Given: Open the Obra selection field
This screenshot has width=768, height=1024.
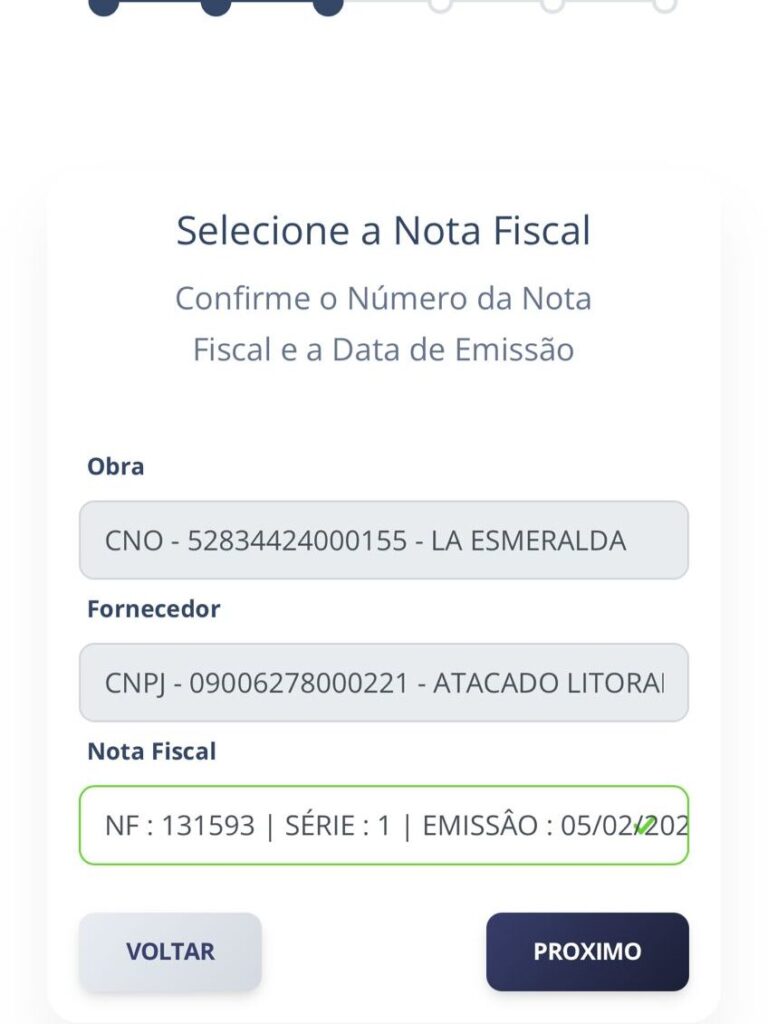Looking at the screenshot, I should click(384, 540).
